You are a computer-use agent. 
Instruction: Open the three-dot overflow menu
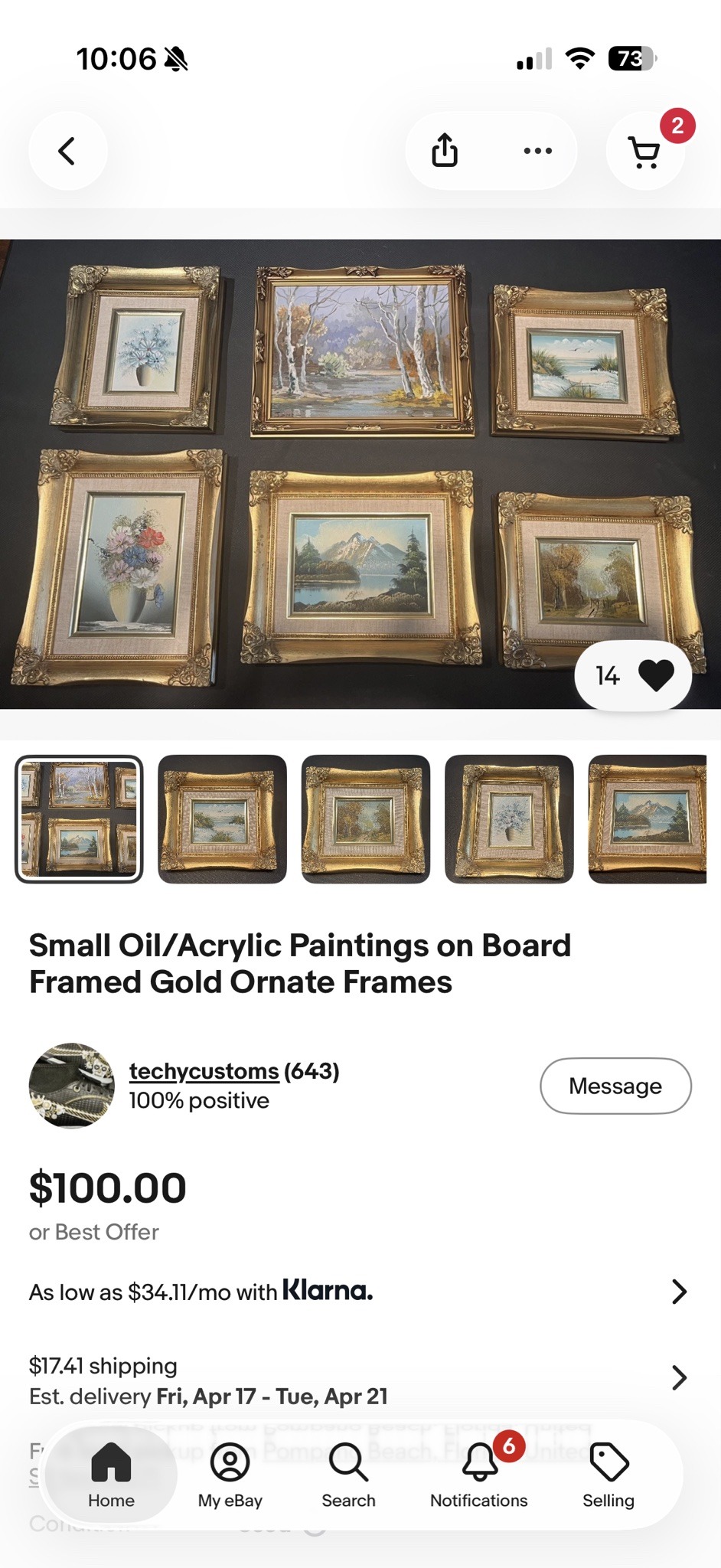[538, 150]
